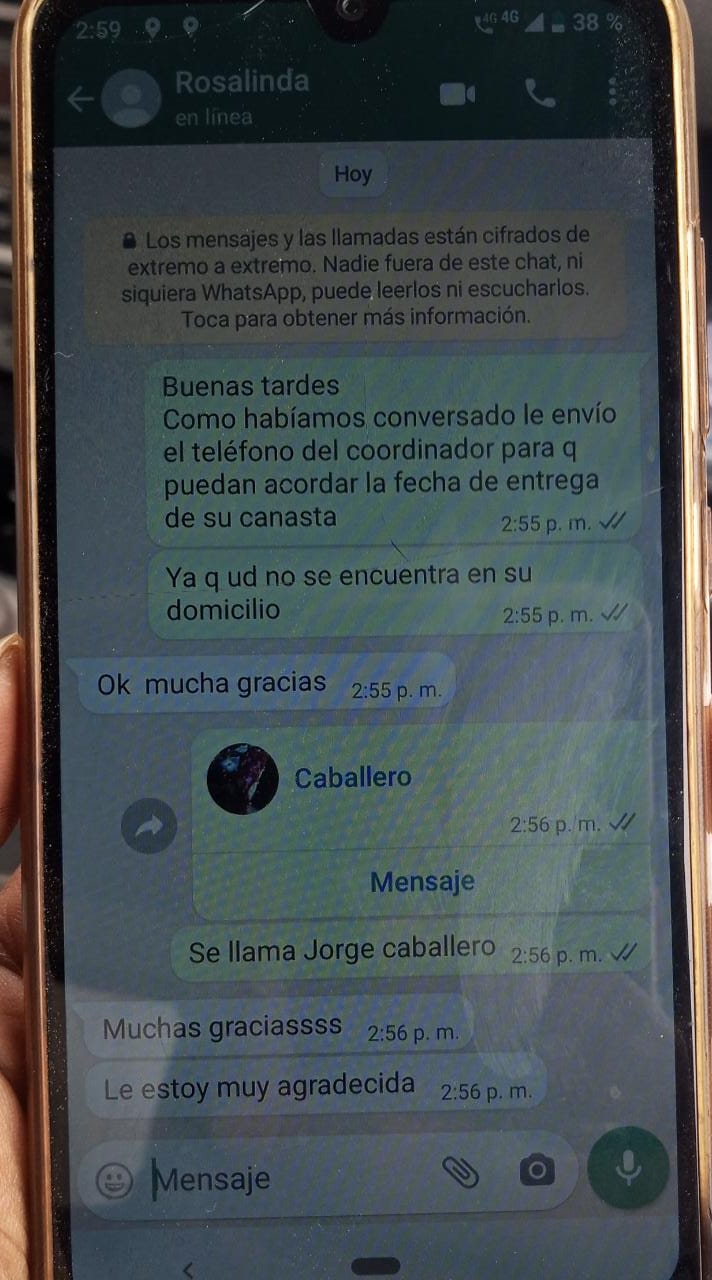Tap the system home pill
Viewport: 712px width, 1280px height.
tap(376, 1266)
